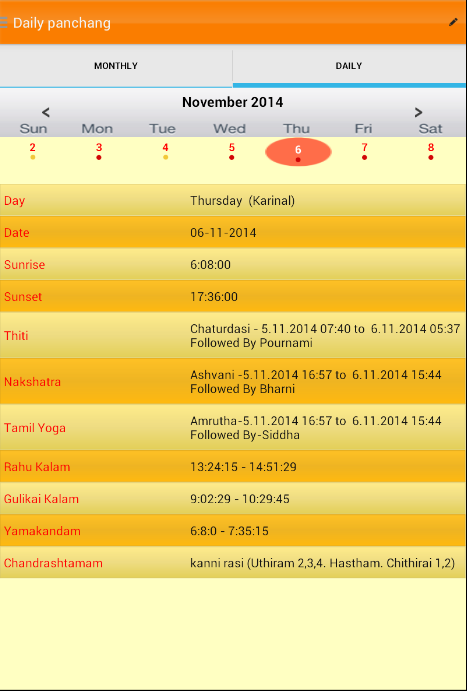Go to the next week arrow
This screenshot has height=691, width=467.
click(419, 113)
